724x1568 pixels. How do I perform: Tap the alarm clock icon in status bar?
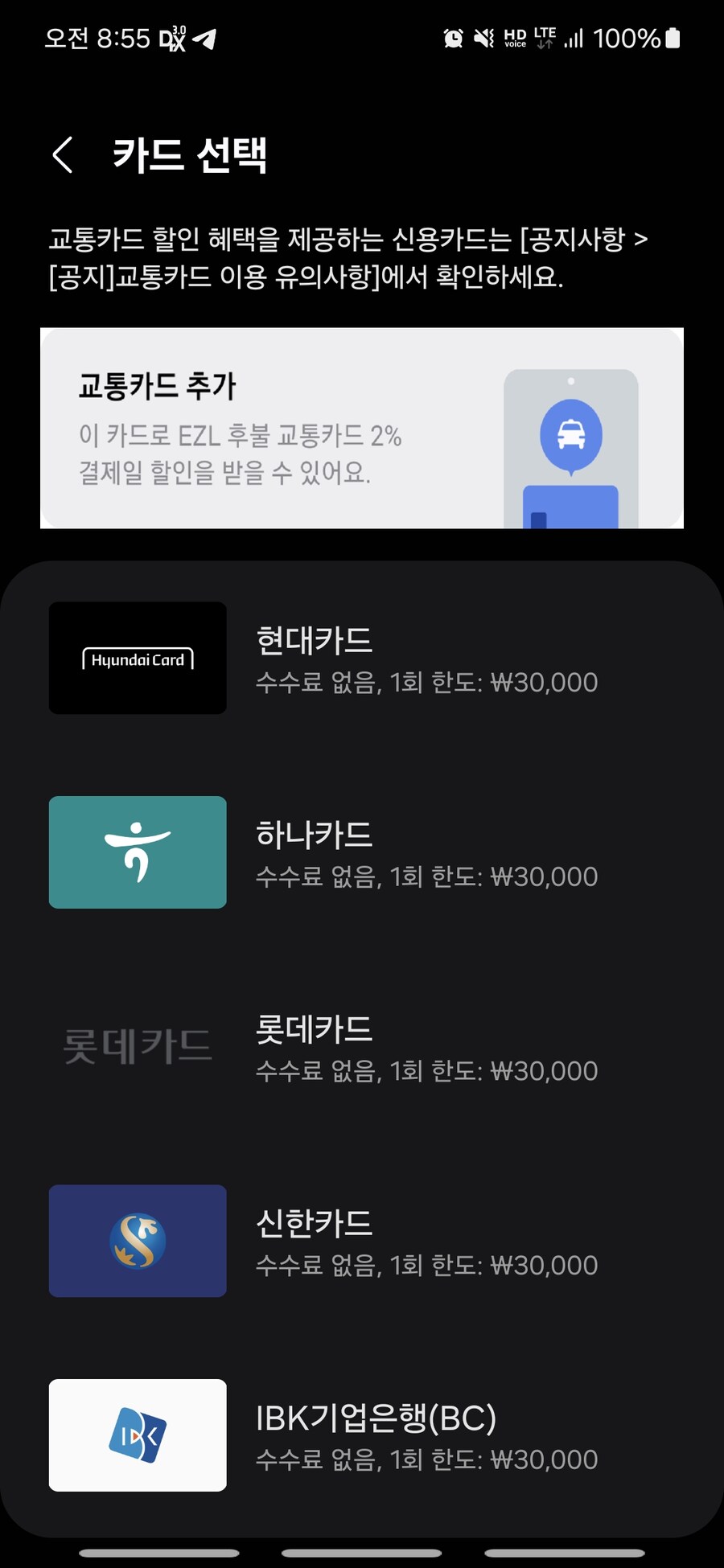tap(452, 38)
